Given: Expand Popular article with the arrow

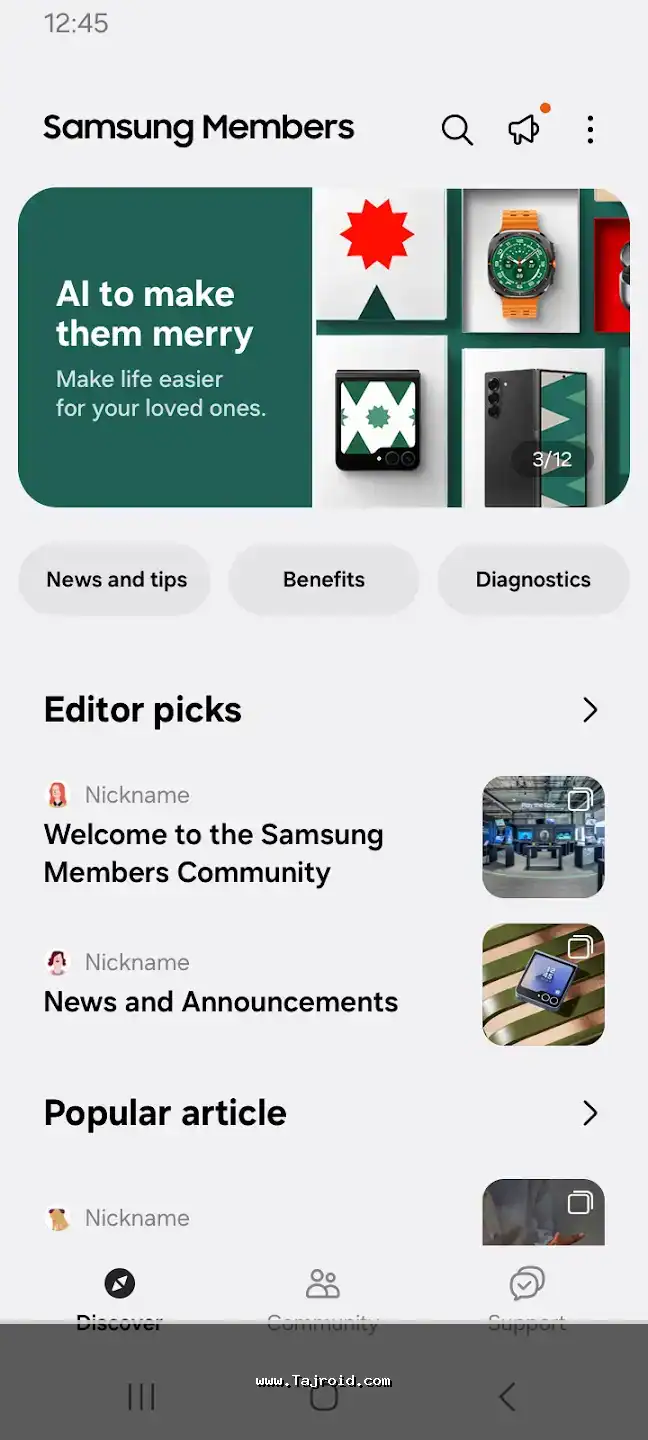Looking at the screenshot, I should click(x=590, y=1113).
